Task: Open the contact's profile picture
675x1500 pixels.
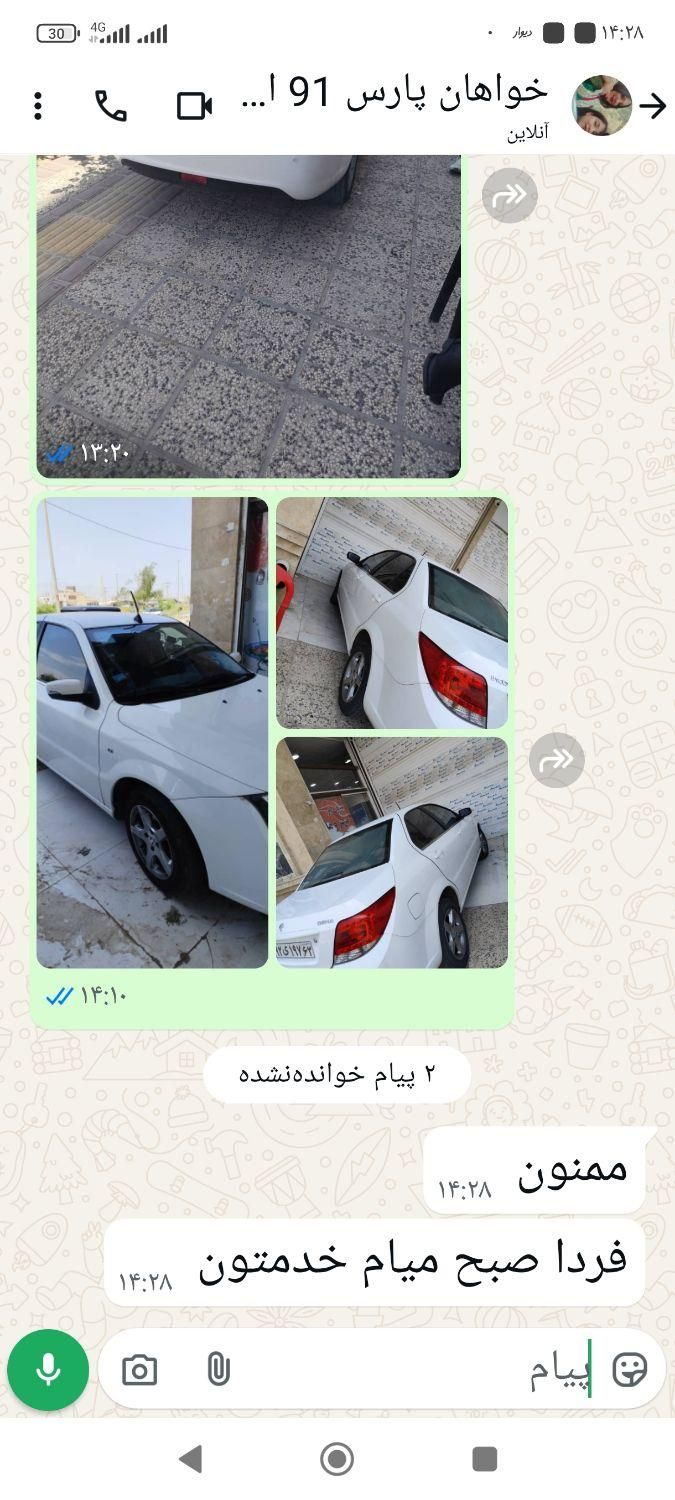Action: (602, 105)
